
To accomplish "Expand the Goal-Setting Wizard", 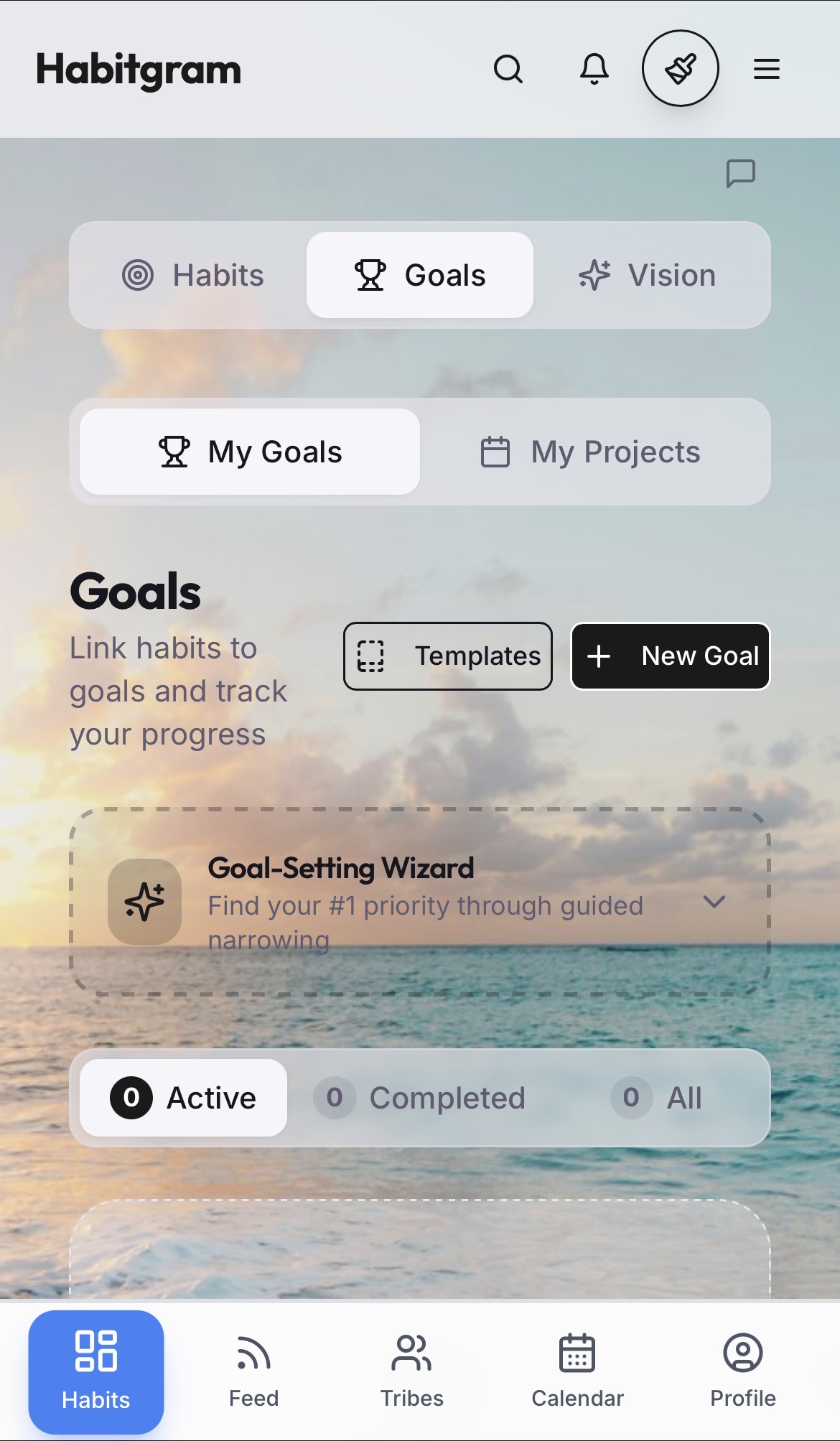I will point(715,903).
